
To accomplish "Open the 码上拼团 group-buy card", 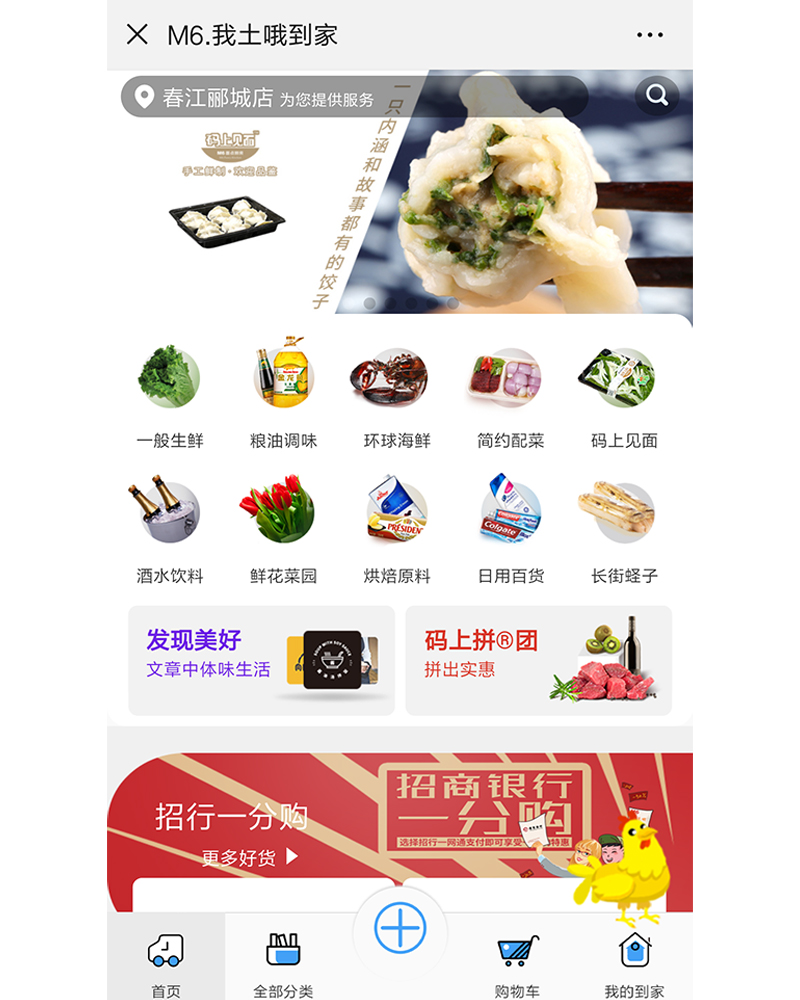I will pyautogui.click(x=538, y=660).
